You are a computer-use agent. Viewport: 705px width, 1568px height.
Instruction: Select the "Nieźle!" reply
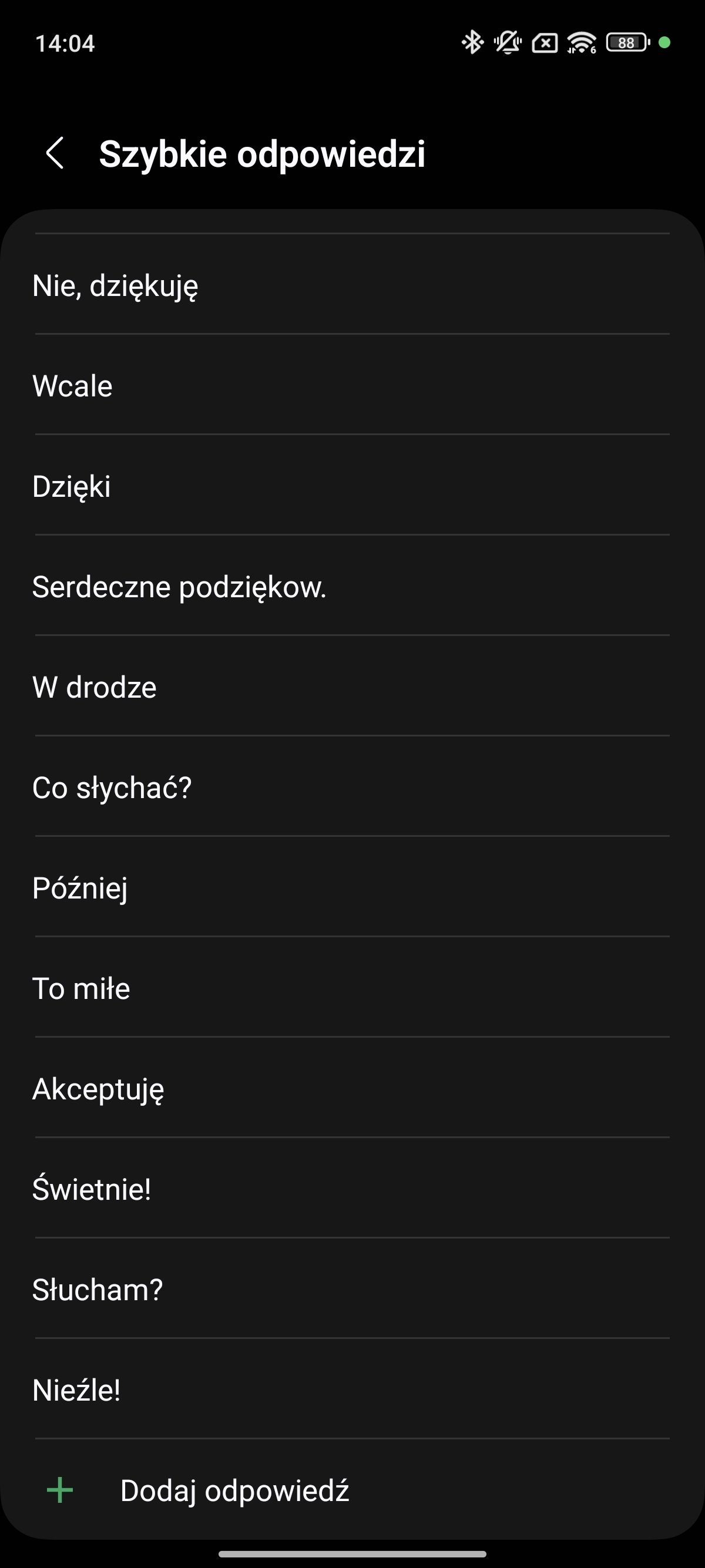352,1389
